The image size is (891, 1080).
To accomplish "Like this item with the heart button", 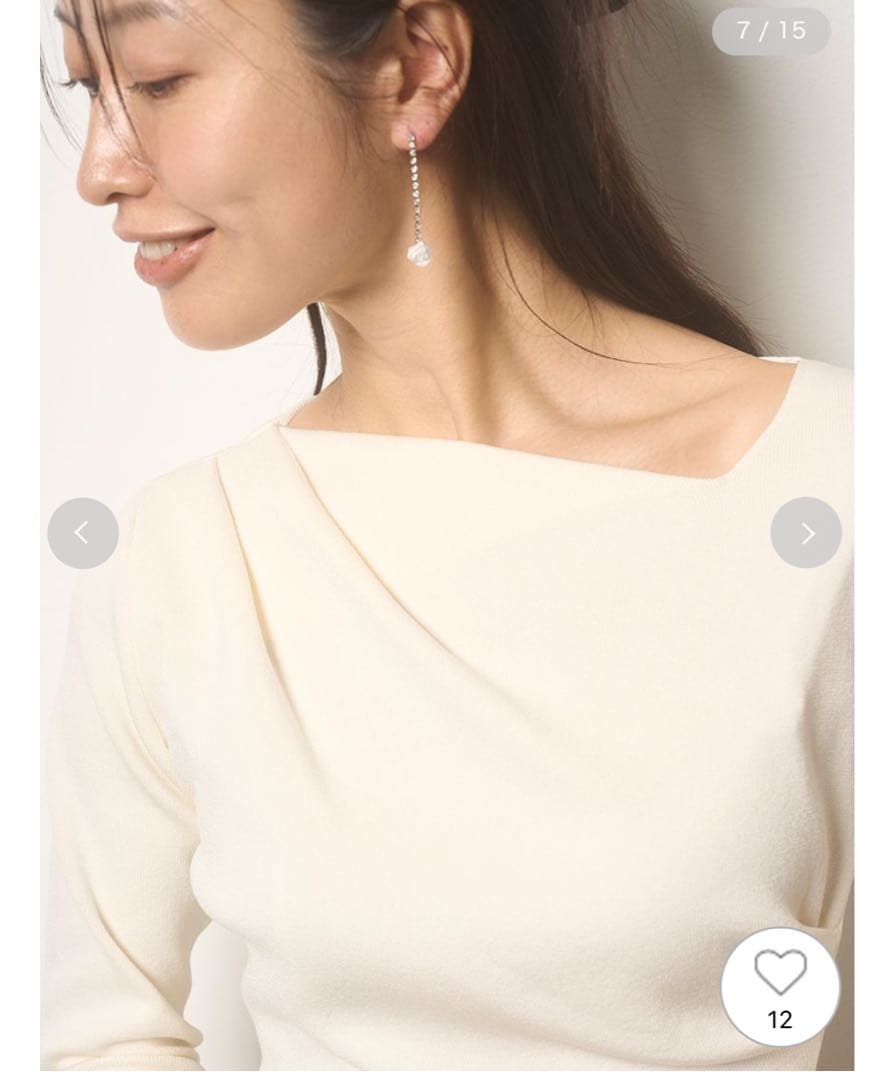I will coord(780,974).
